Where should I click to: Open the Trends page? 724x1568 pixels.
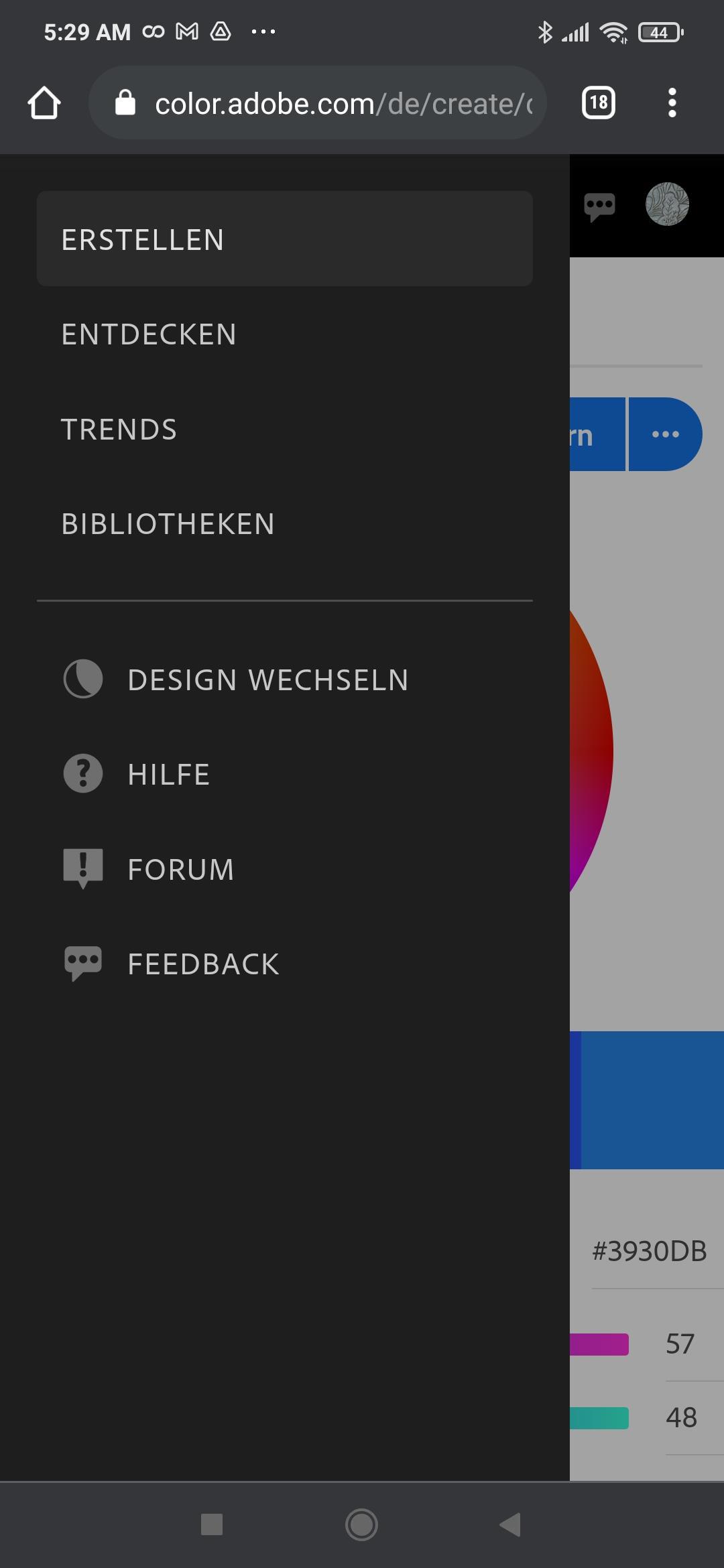click(x=119, y=430)
